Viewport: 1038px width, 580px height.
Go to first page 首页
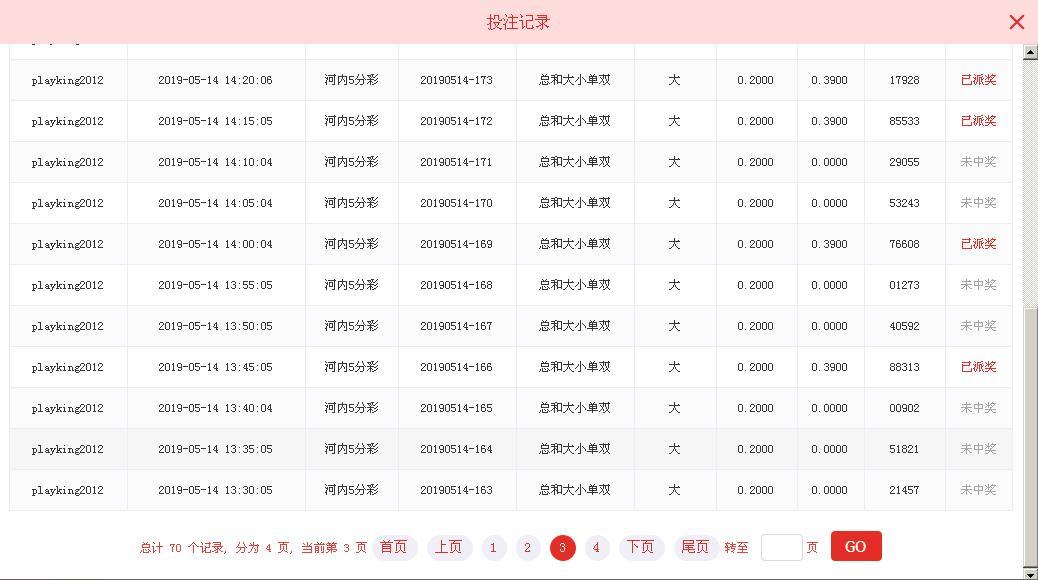393,547
